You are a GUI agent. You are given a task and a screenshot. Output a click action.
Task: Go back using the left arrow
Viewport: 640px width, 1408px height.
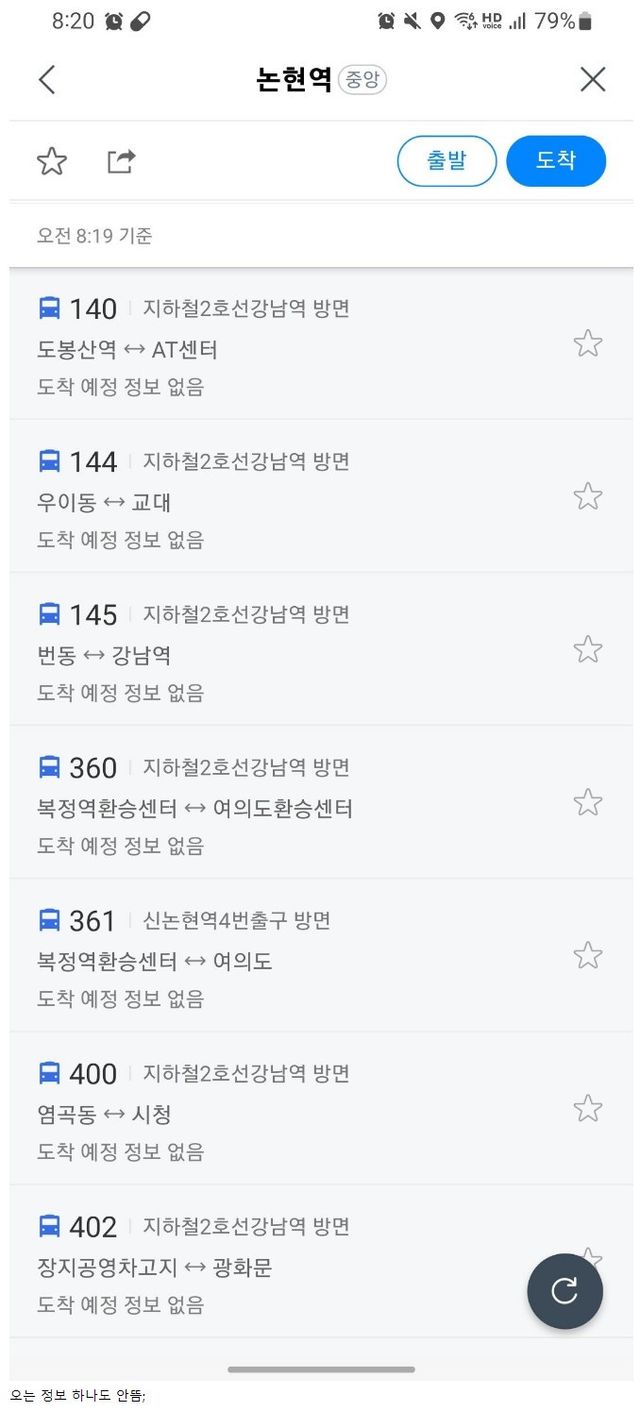click(x=46, y=80)
